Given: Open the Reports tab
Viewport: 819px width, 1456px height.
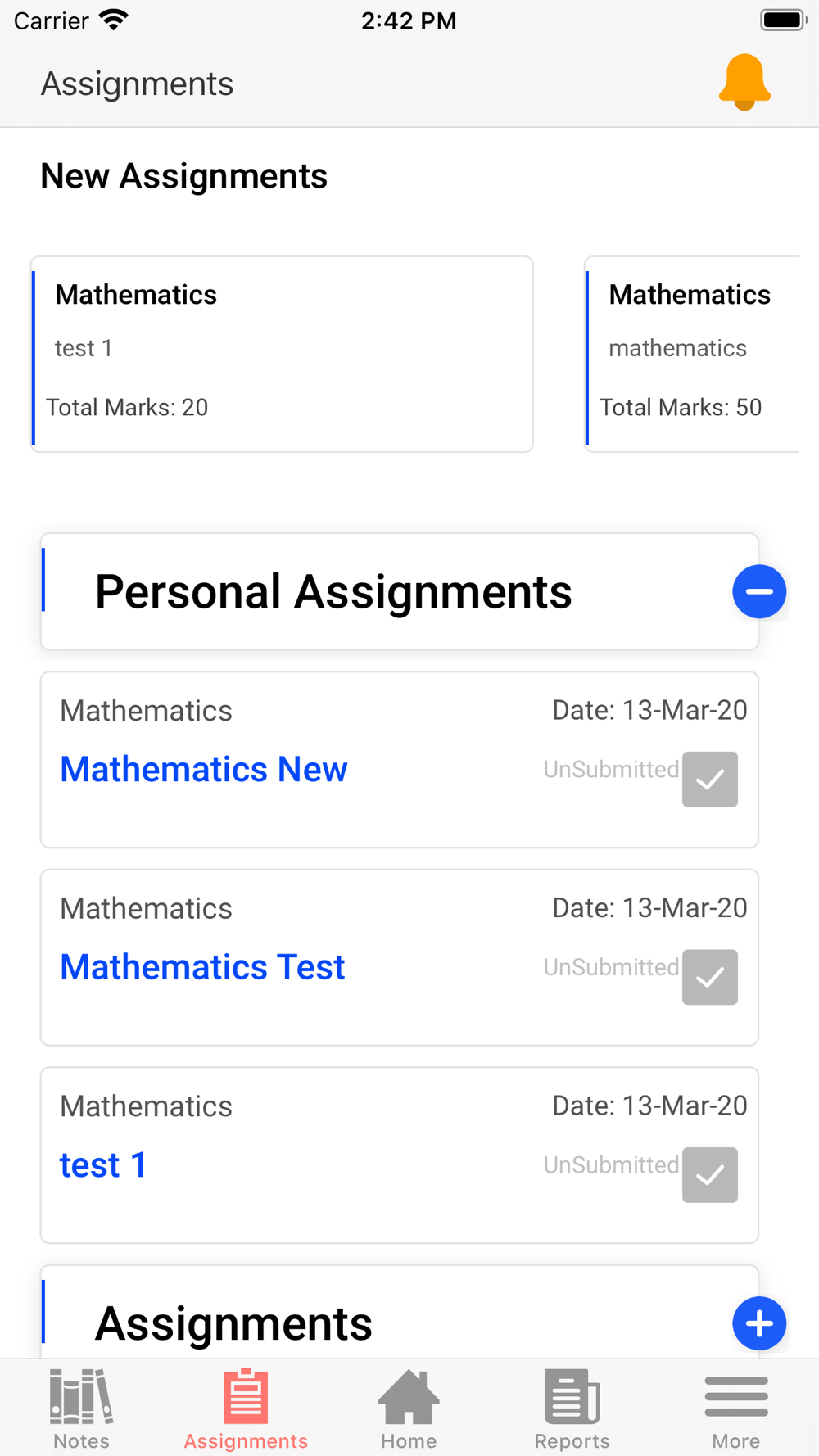Looking at the screenshot, I should [572, 1409].
